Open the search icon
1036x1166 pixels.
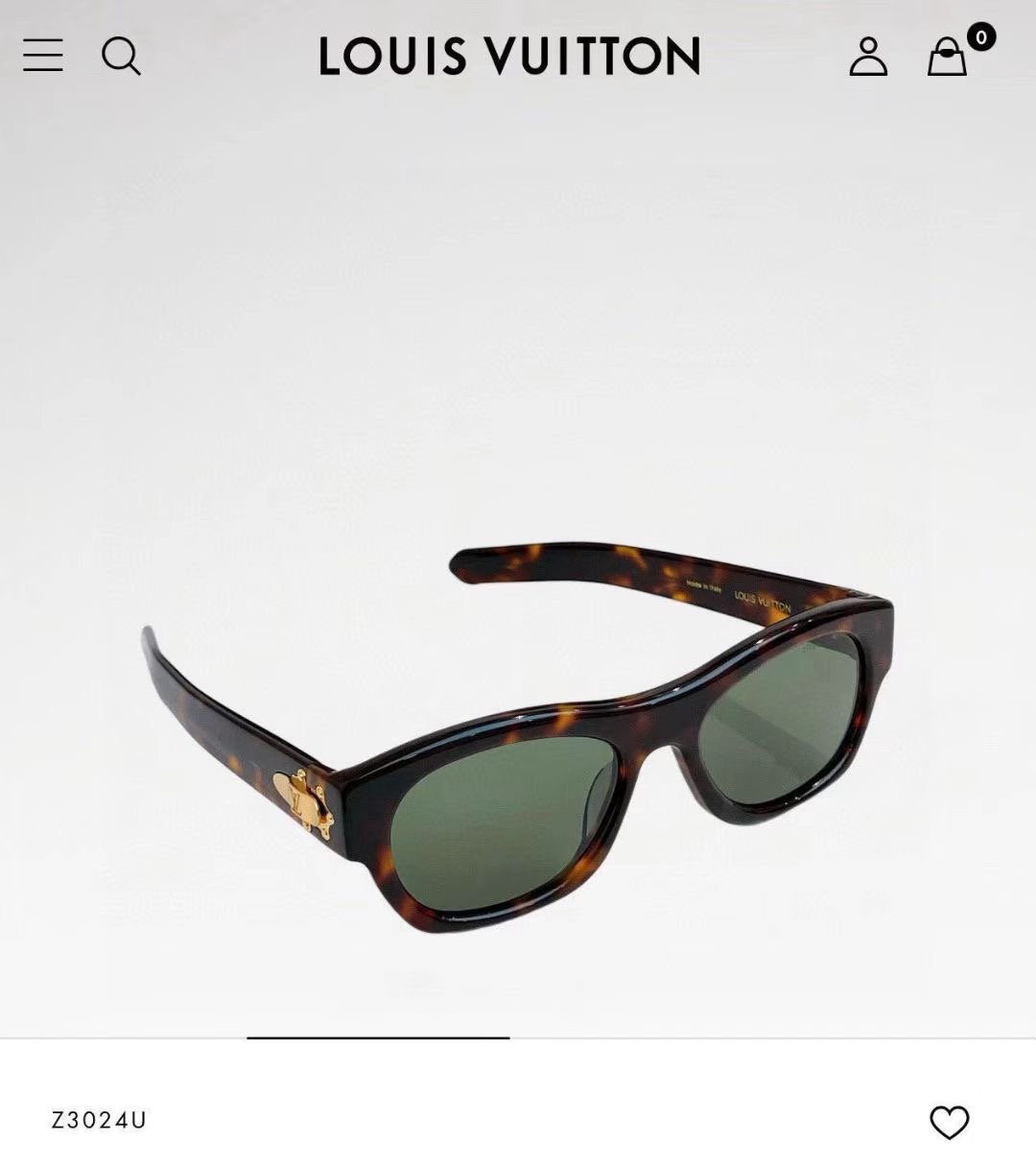(x=121, y=56)
